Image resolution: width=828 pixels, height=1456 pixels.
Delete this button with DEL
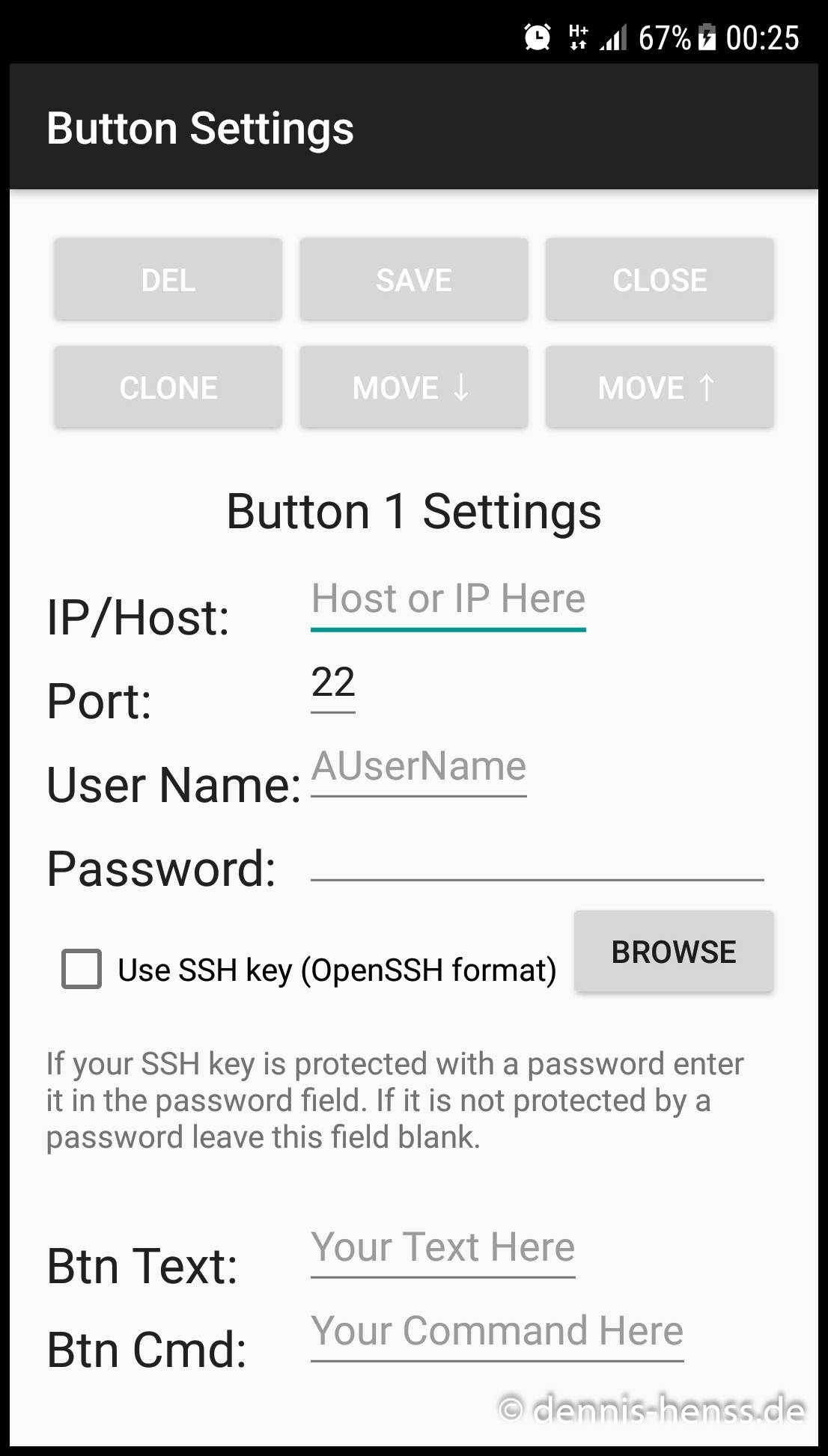168,280
